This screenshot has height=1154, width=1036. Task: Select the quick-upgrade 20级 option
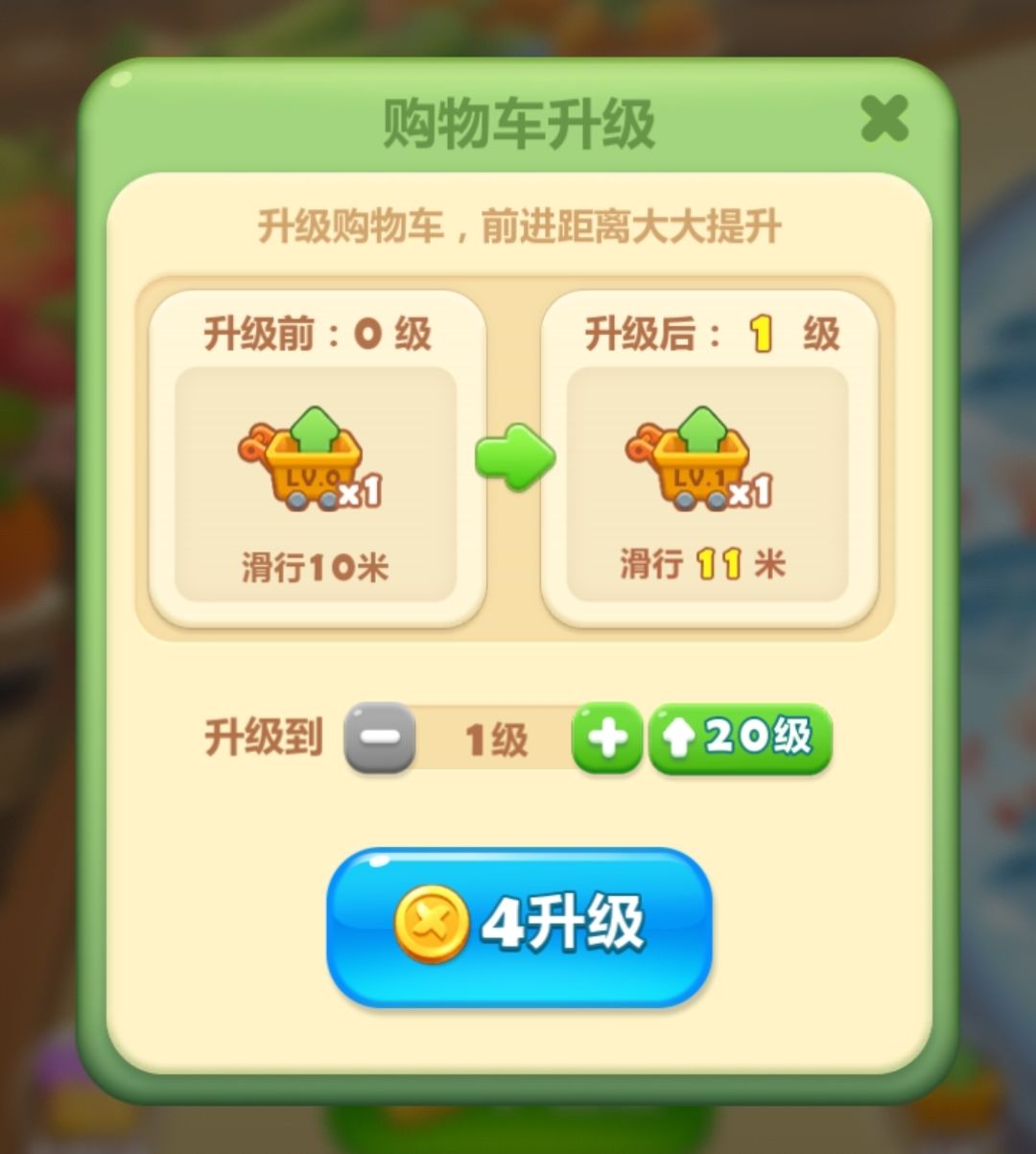click(739, 737)
